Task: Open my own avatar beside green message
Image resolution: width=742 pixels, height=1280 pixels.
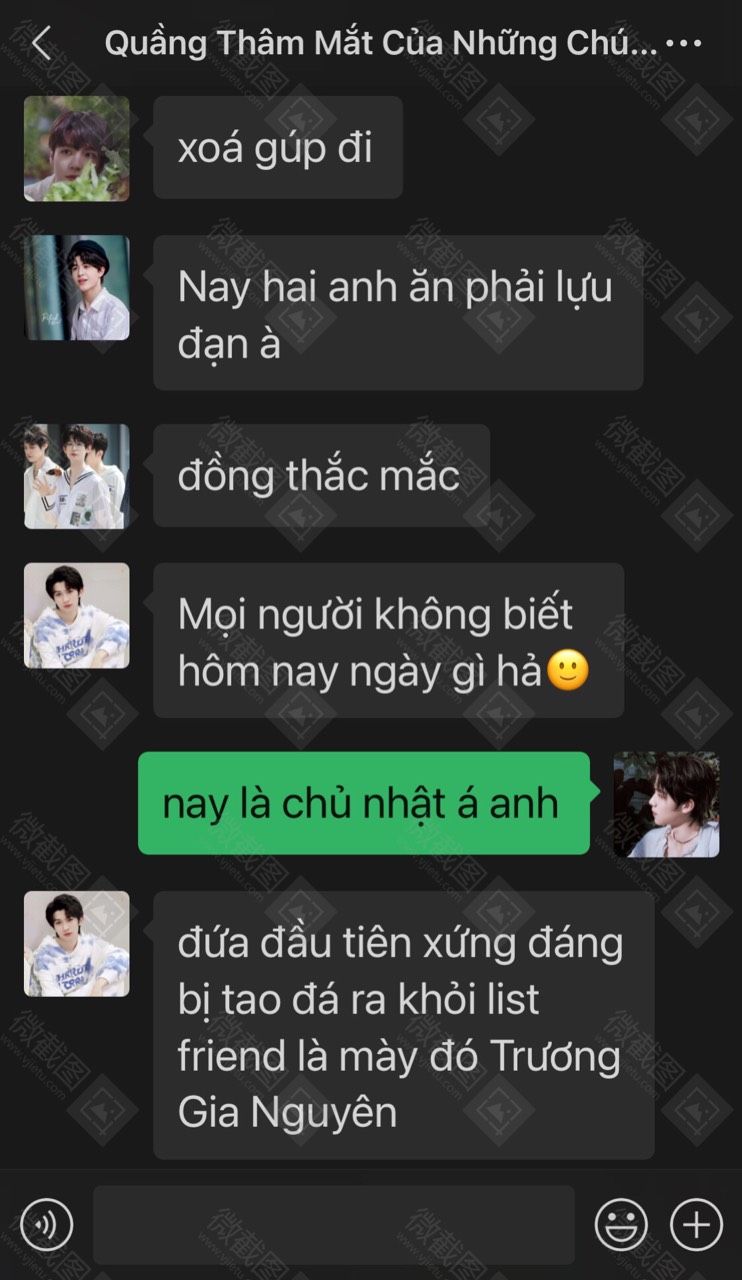Action: click(666, 805)
